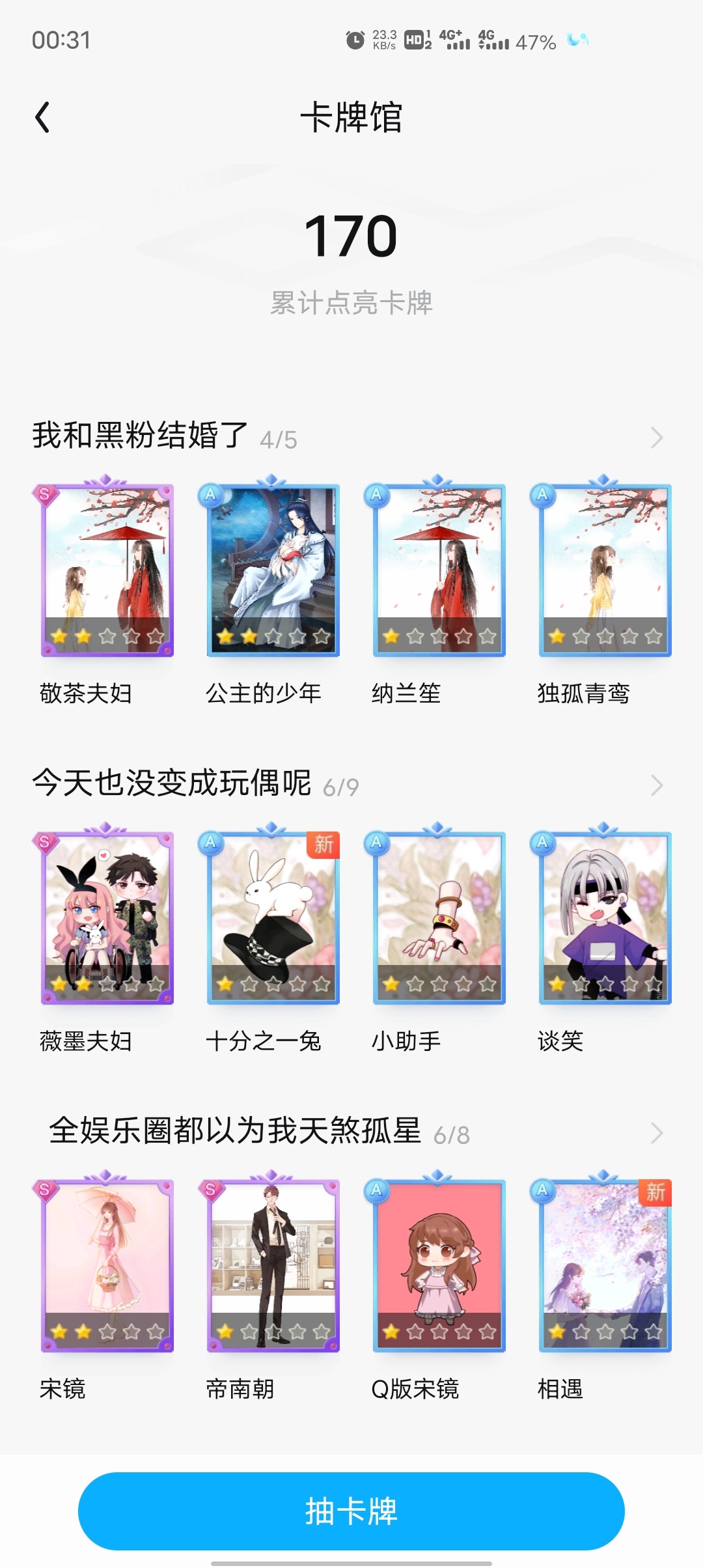Open the 谈笑 card
703x1568 pixels.
tap(605, 917)
